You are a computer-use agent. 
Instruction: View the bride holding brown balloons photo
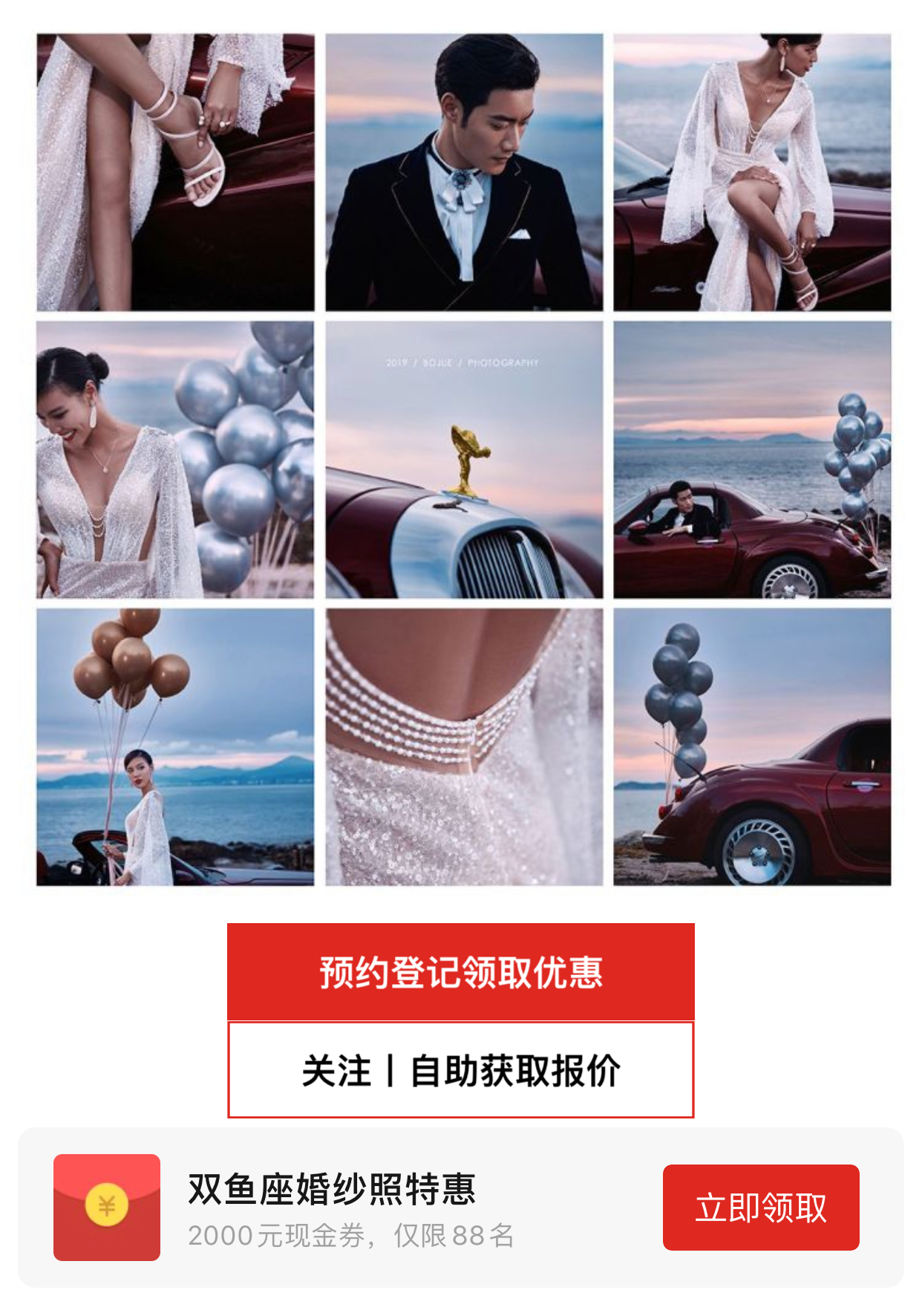(175, 747)
